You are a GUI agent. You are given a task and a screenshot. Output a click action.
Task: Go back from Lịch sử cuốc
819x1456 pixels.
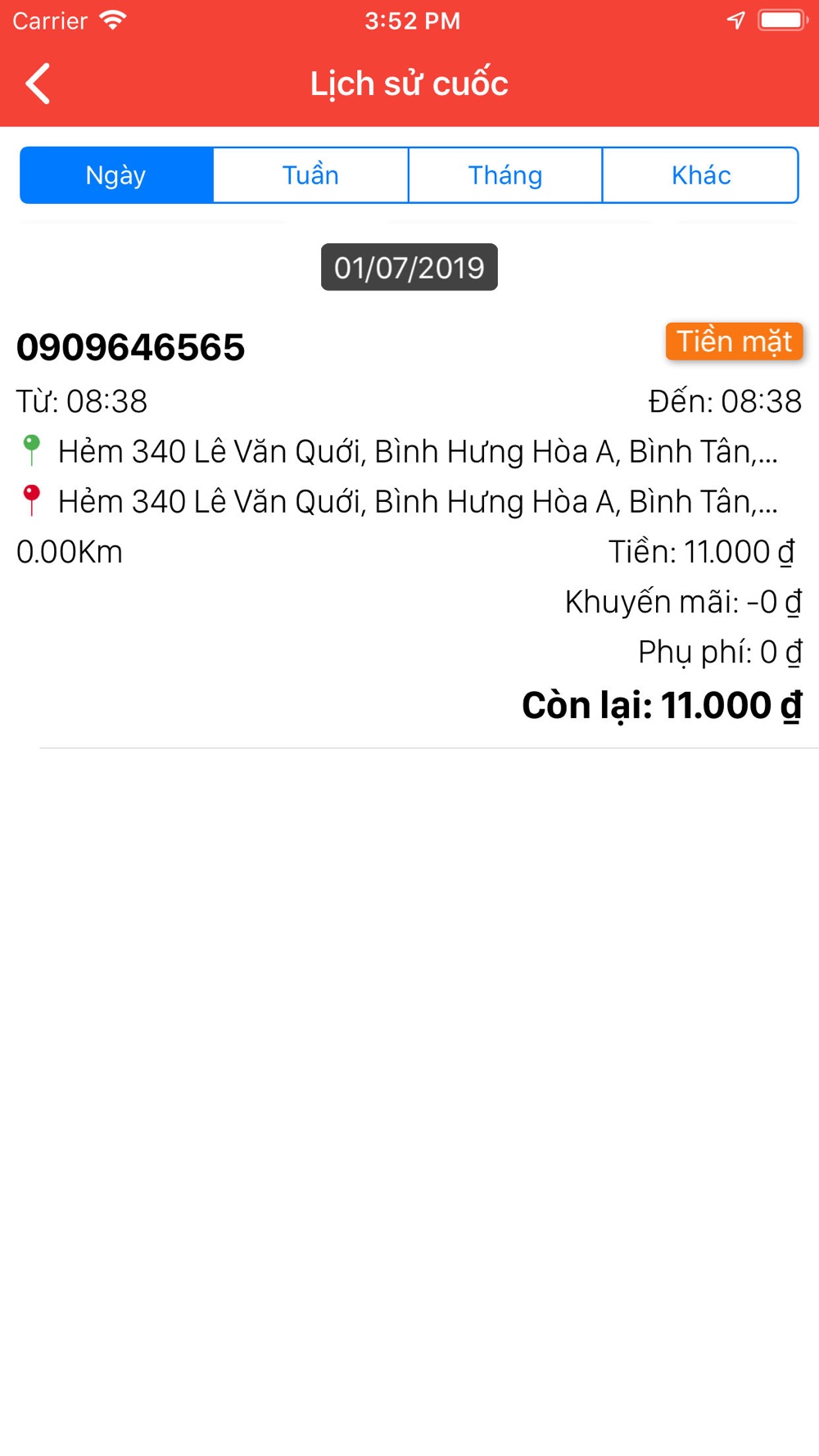(x=38, y=84)
